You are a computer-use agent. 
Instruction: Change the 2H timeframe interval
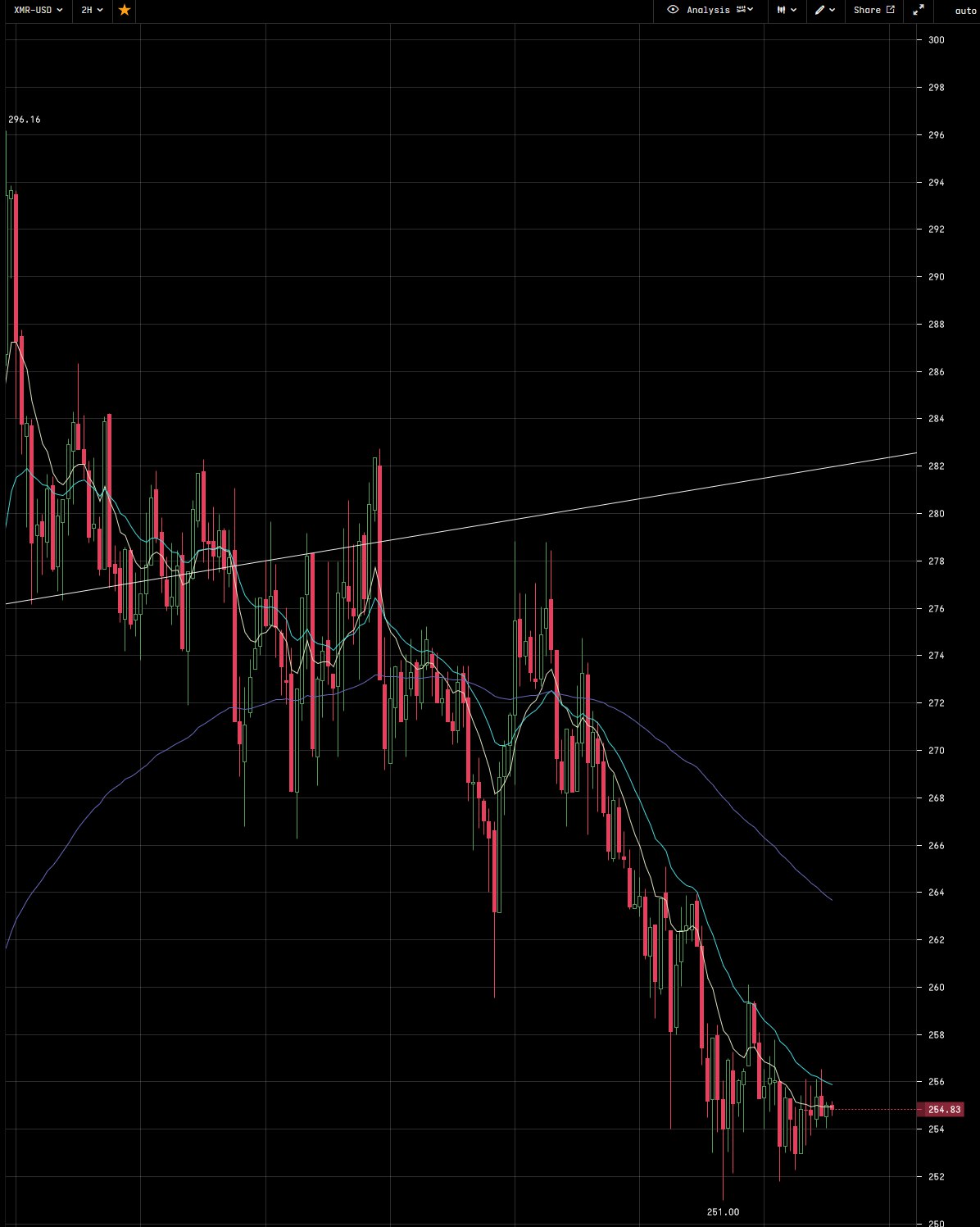pos(92,11)
